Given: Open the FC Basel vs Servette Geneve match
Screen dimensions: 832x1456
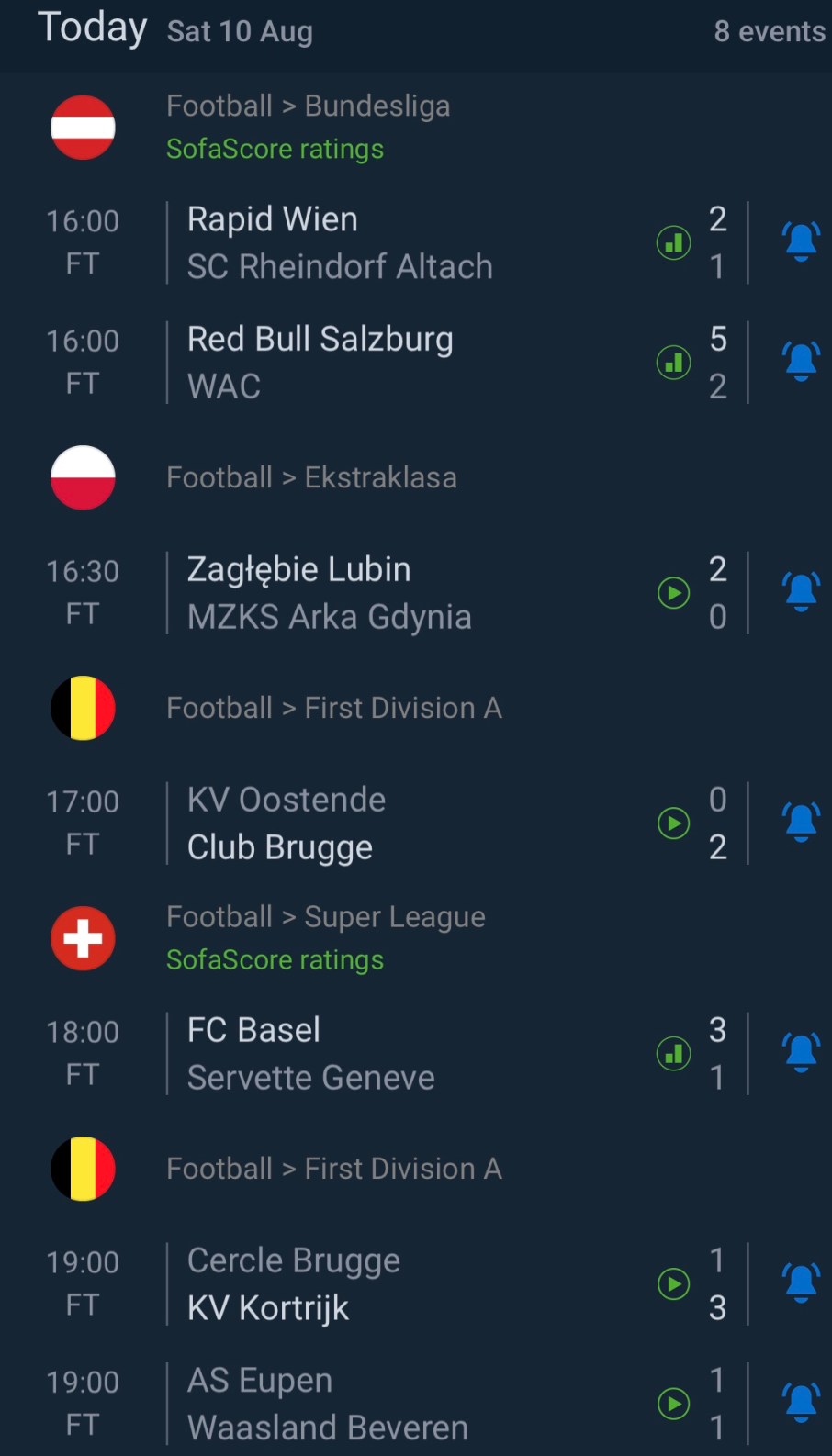Looking at the screenshot, I should coord(386,1054).
